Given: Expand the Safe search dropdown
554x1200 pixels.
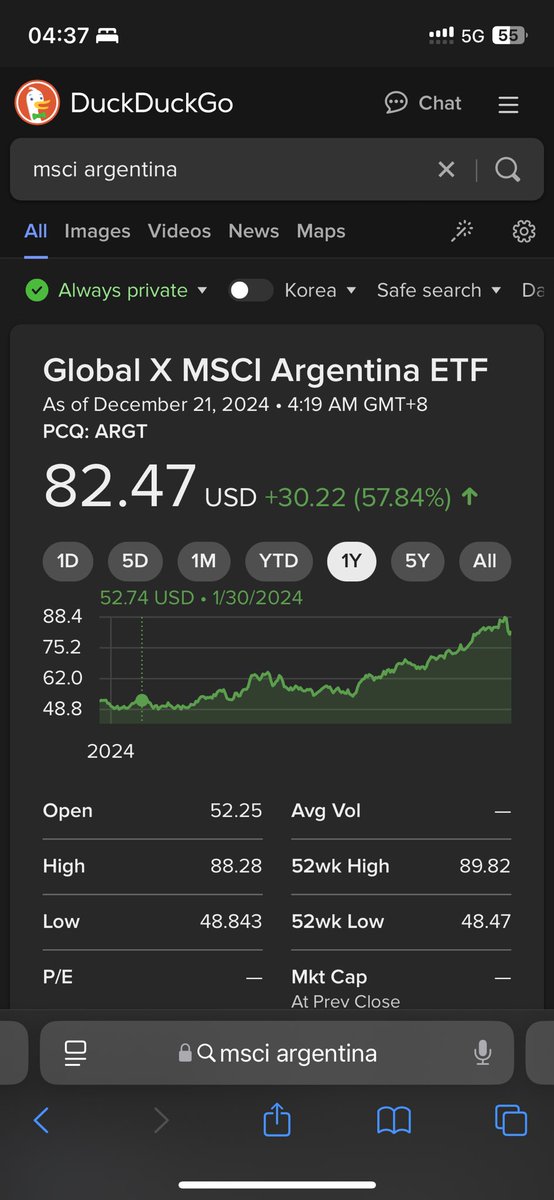Looking at the screenshot, I should (438, 290).
